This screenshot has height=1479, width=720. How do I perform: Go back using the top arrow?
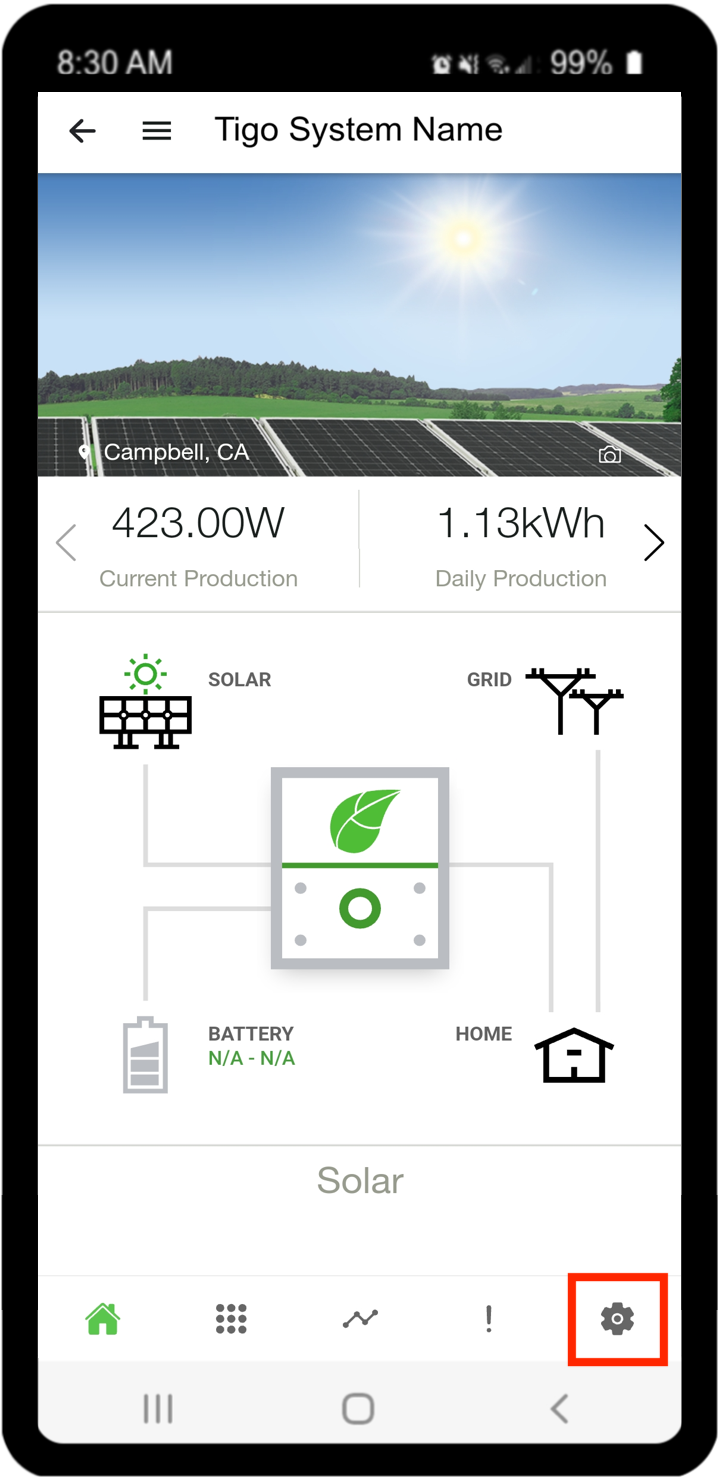[82, 130]
